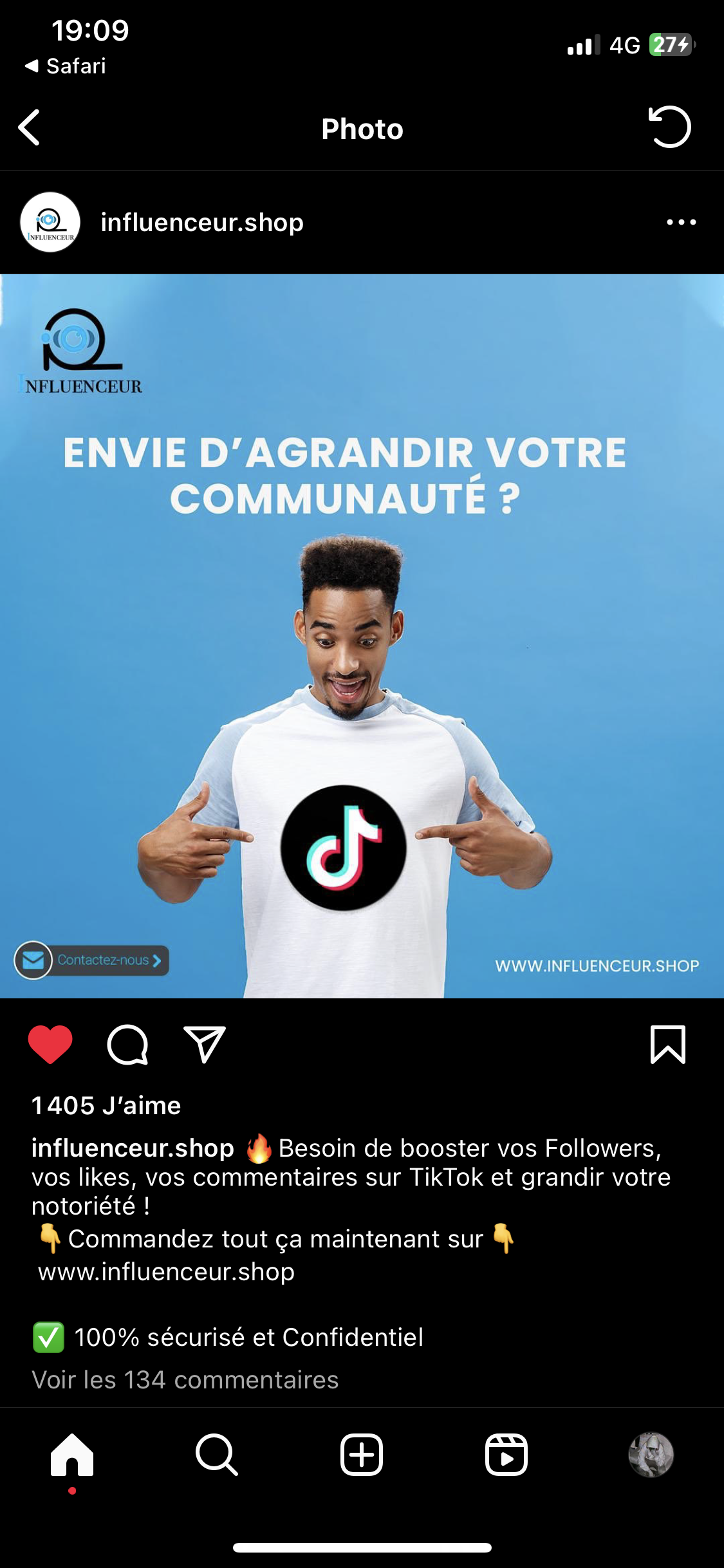Screen dimensions: 724x1568
Task: Go back from the Photo screen
Action: 30,127
